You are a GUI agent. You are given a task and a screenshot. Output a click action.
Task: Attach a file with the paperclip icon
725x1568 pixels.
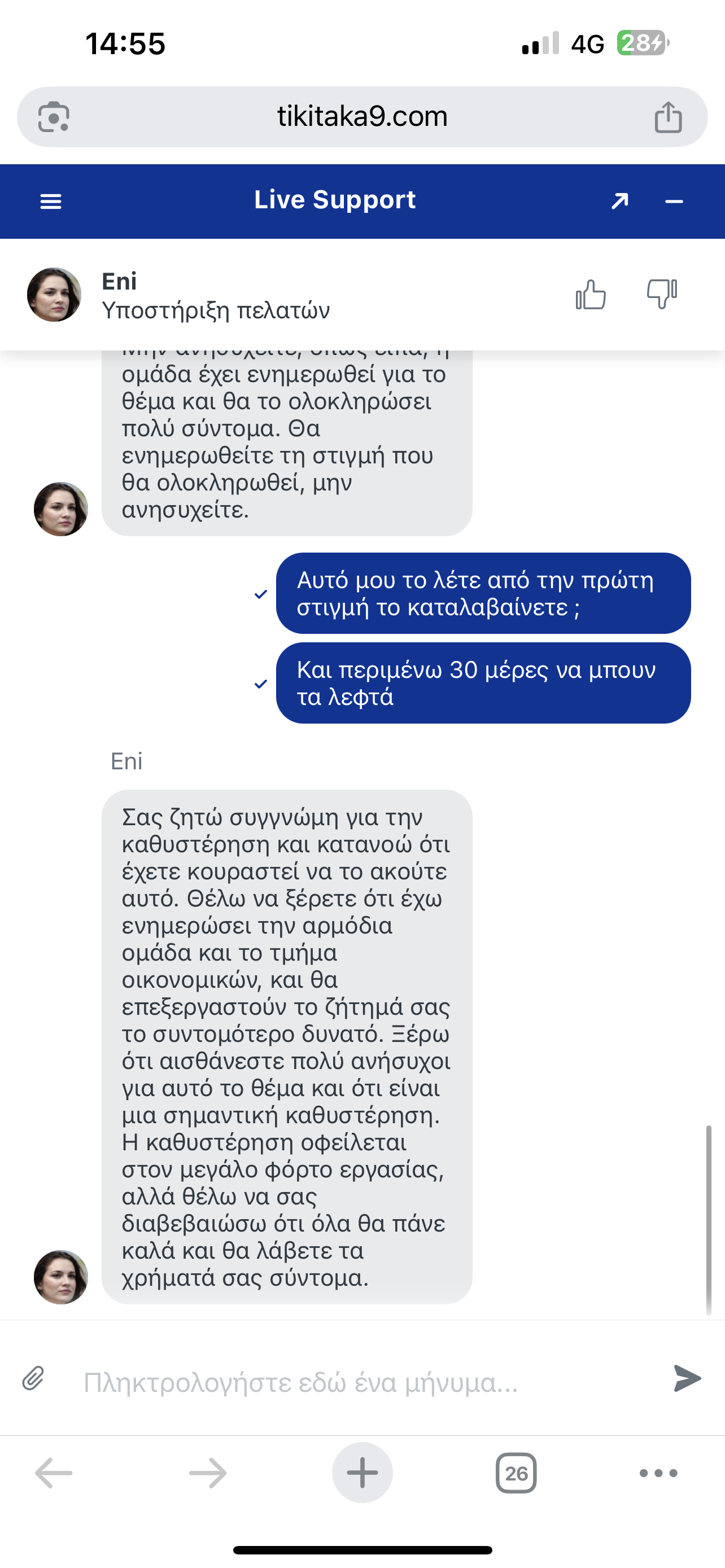coord(33,1379)
